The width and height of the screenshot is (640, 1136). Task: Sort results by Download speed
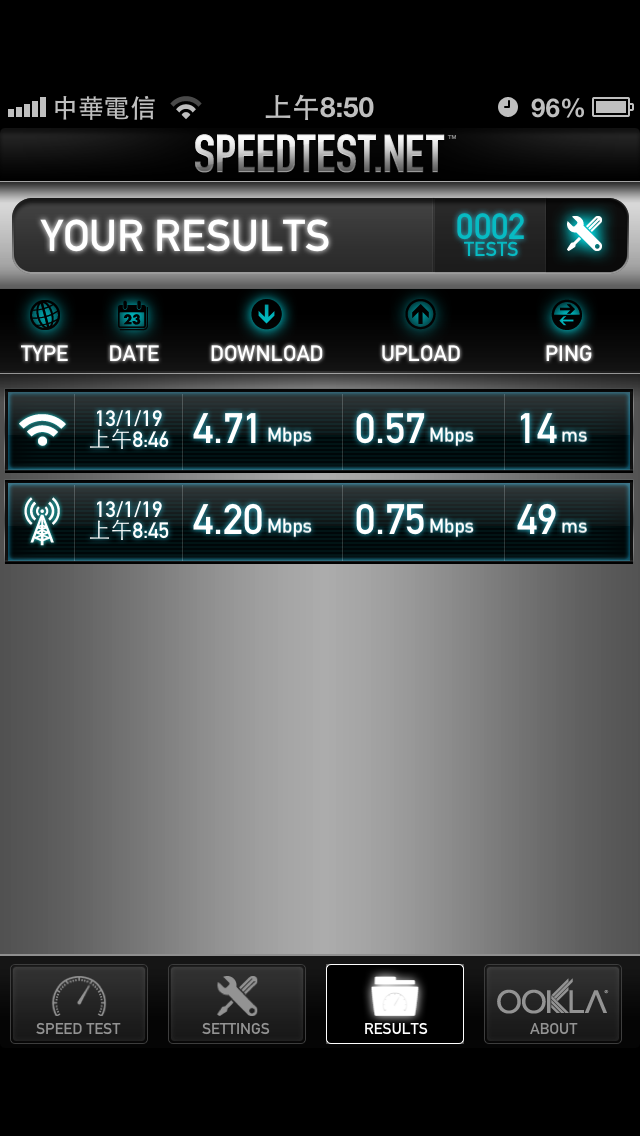(x=266, y=333)
